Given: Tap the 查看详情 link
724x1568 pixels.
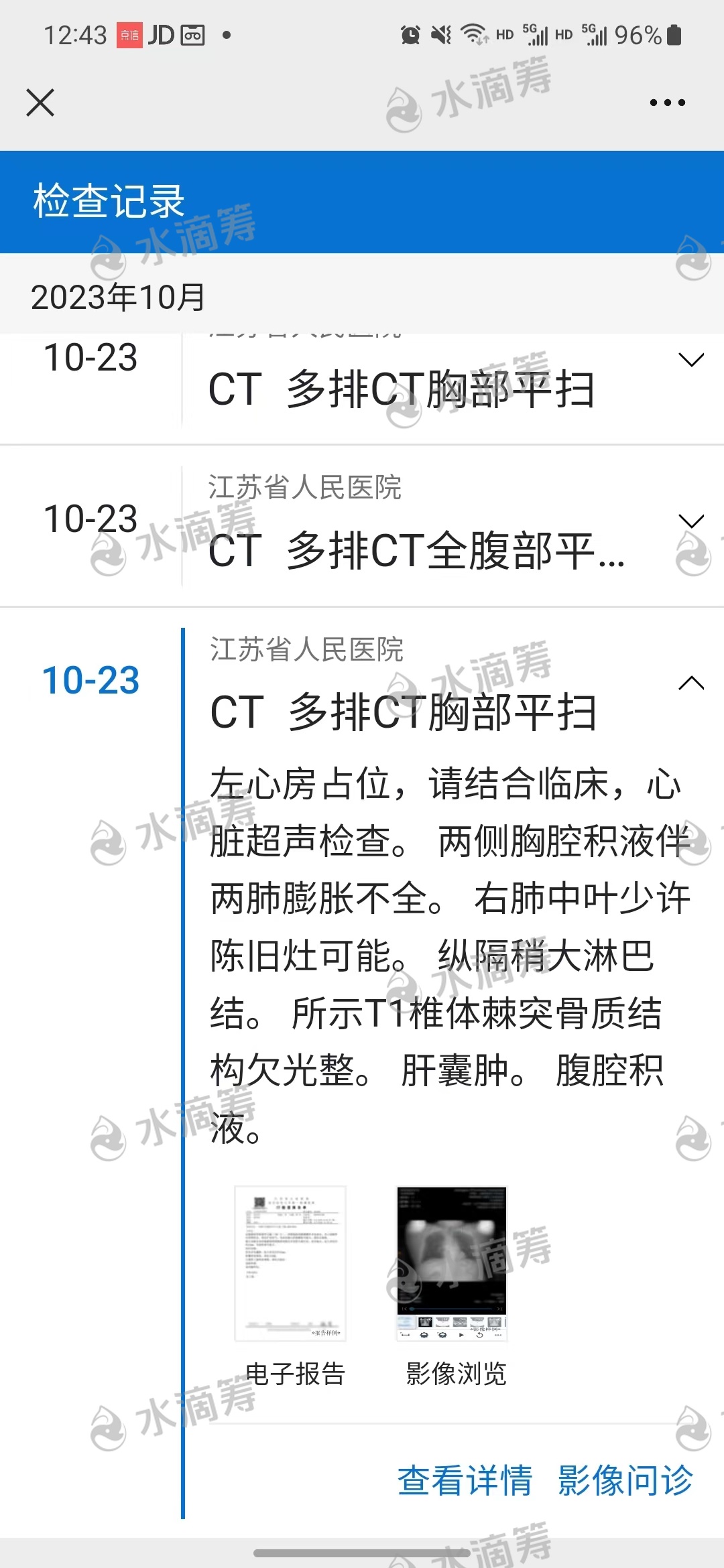Looking at the screenshot, I should pos(465,1480).
